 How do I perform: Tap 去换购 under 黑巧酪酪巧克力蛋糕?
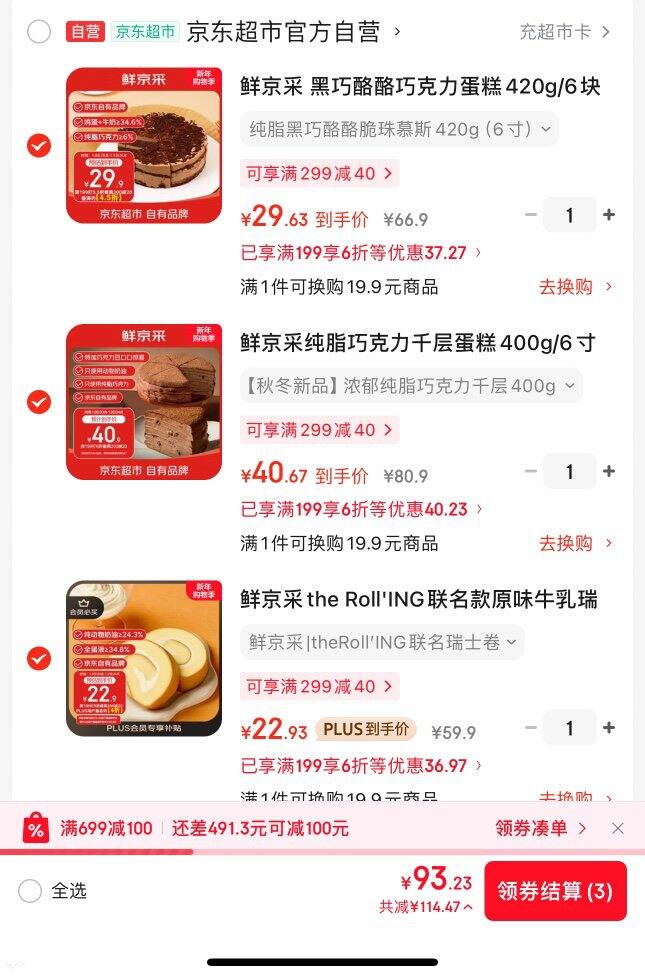[x=575, y=287]
